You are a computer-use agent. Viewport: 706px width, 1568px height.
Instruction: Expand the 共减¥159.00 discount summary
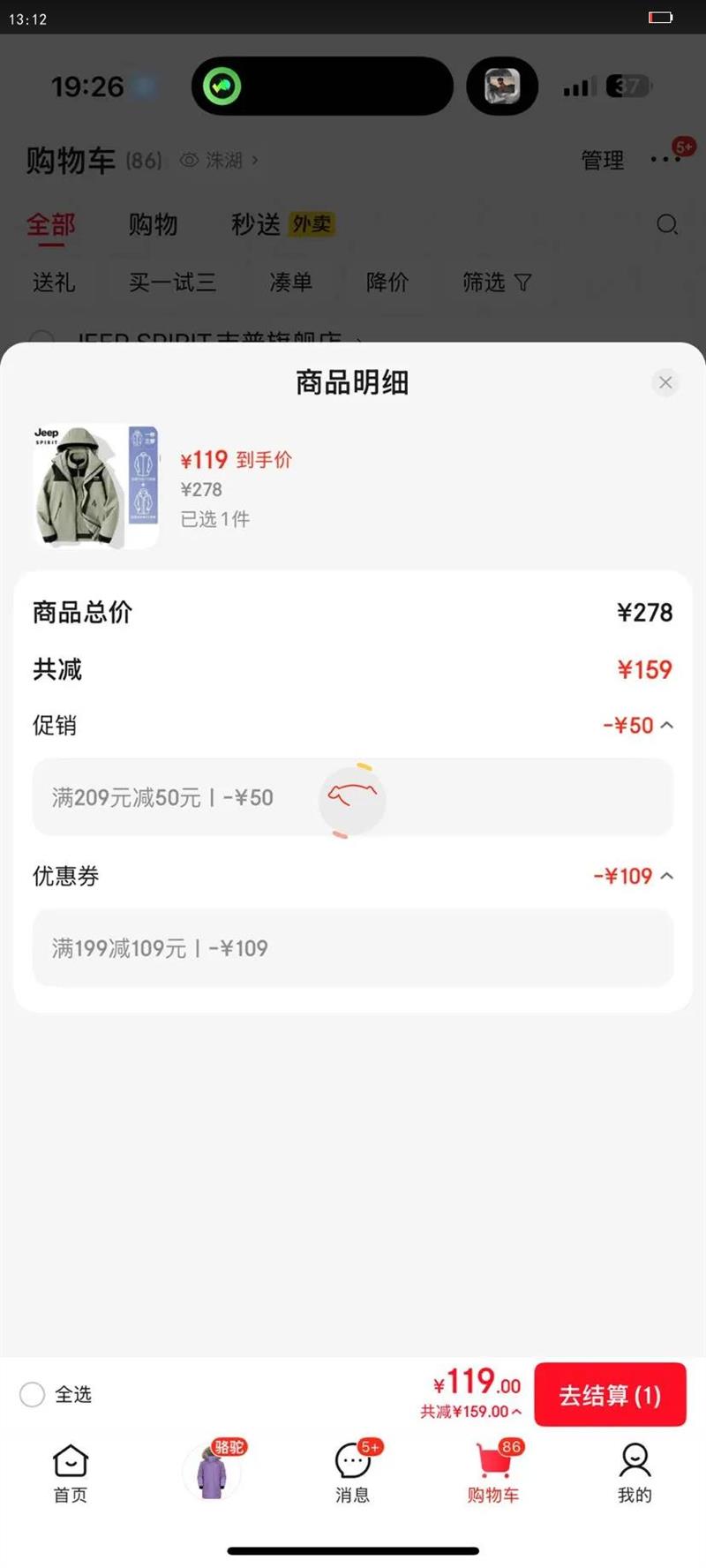[471, 1412]
